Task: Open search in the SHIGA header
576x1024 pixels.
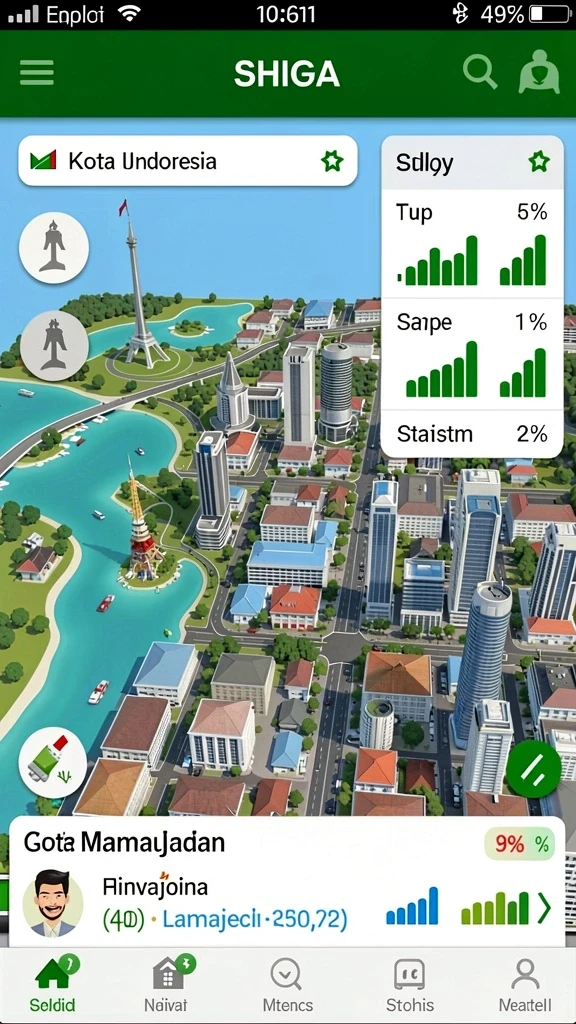Action: pyautogui.click(x=481, y=72)
